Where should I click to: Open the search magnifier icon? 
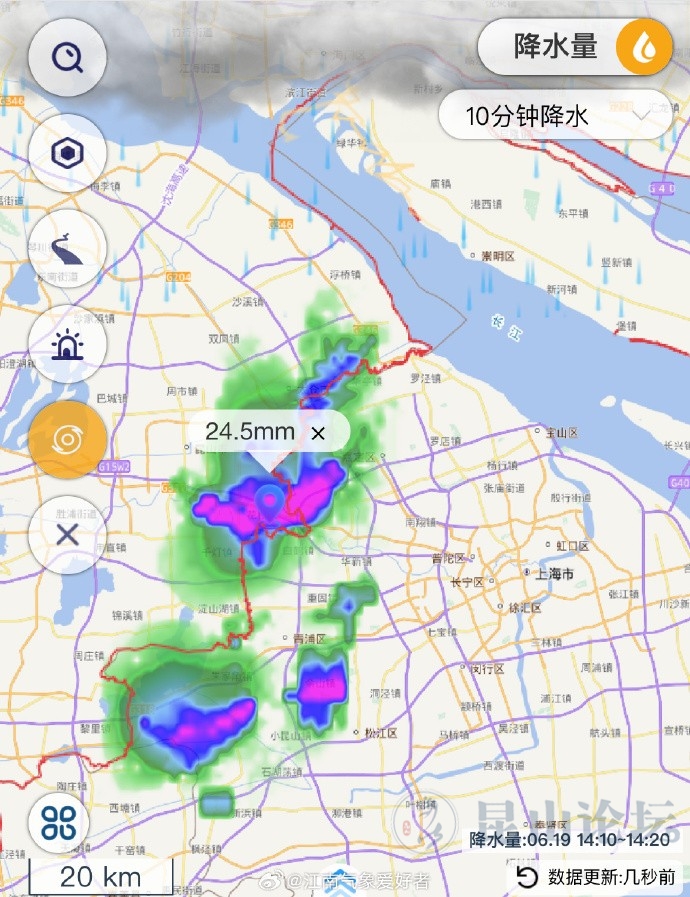pyautogui.click(x=67, y=58)
